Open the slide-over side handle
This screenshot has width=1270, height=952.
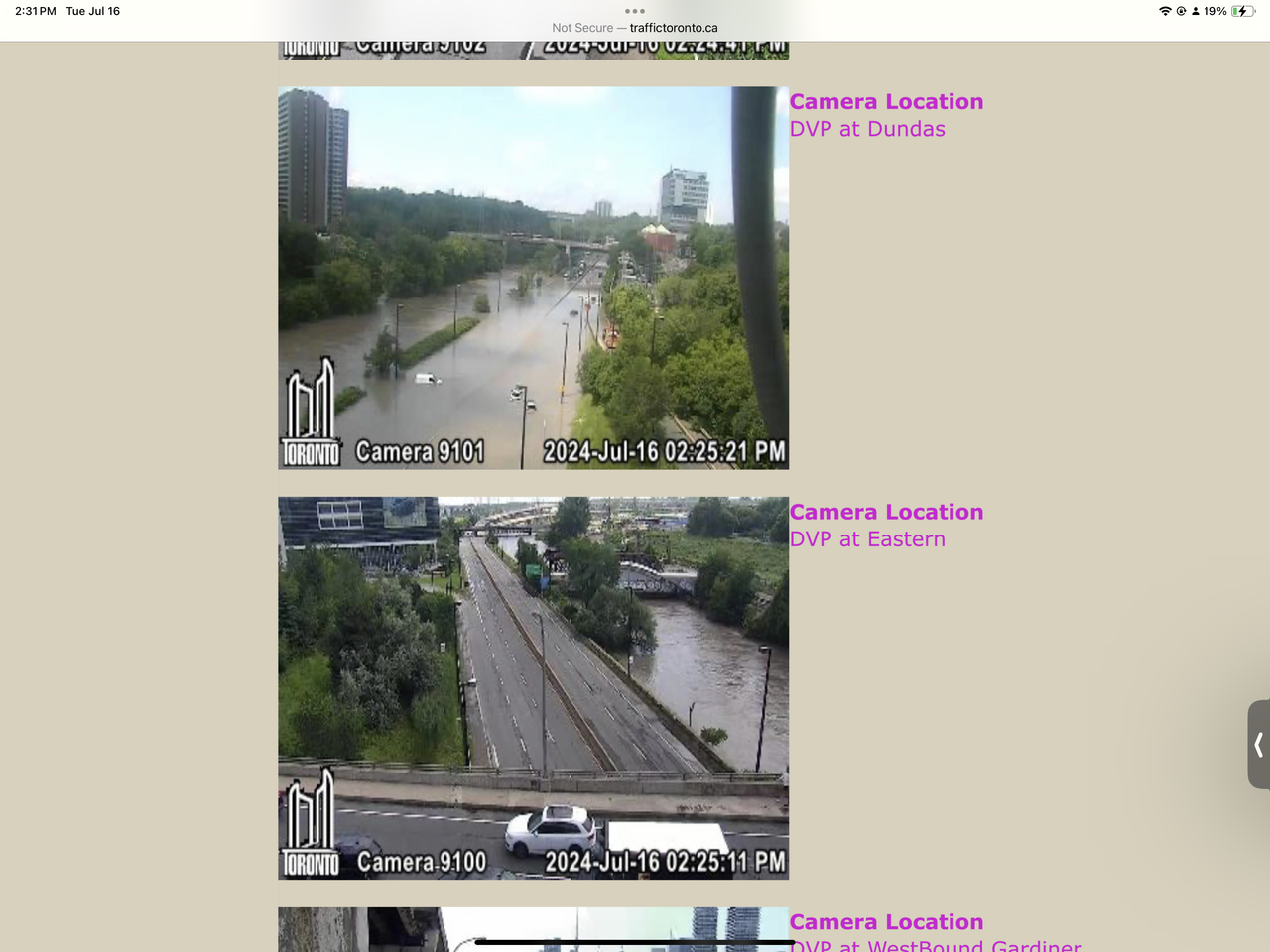1258,745
